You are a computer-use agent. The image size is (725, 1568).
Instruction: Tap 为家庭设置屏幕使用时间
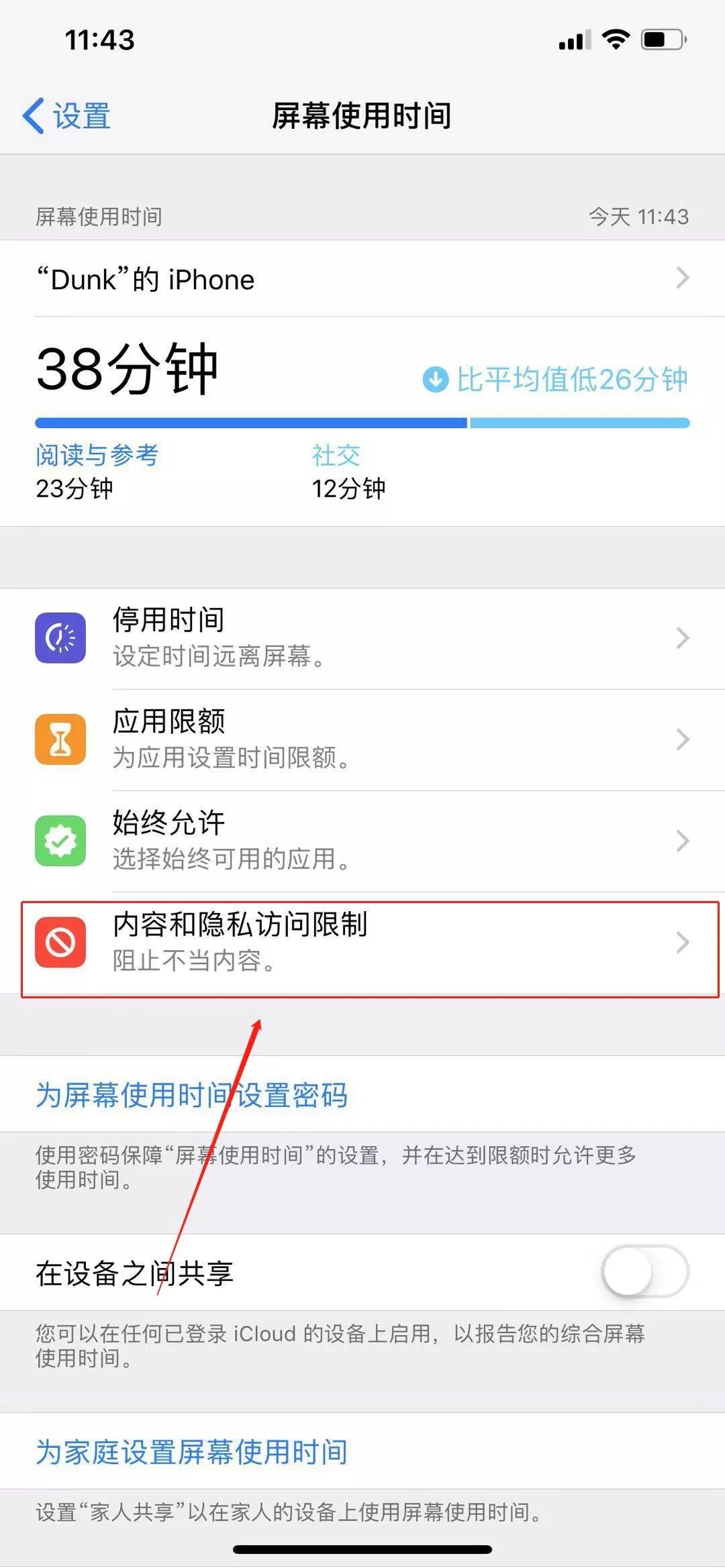tap(192, 1452)
